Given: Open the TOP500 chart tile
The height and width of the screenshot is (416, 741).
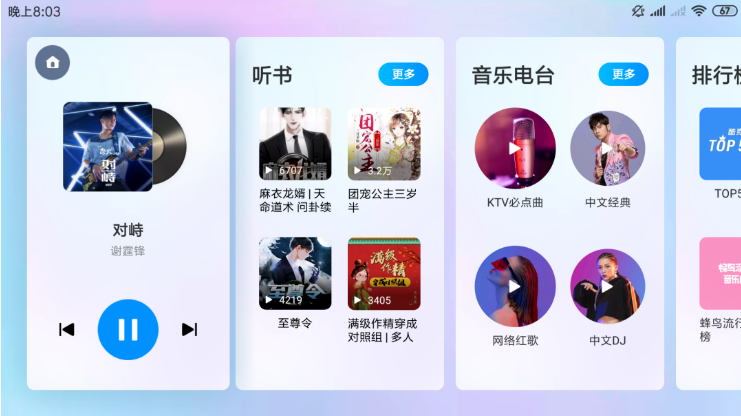Looking at the screenshot, I should 721,144.
